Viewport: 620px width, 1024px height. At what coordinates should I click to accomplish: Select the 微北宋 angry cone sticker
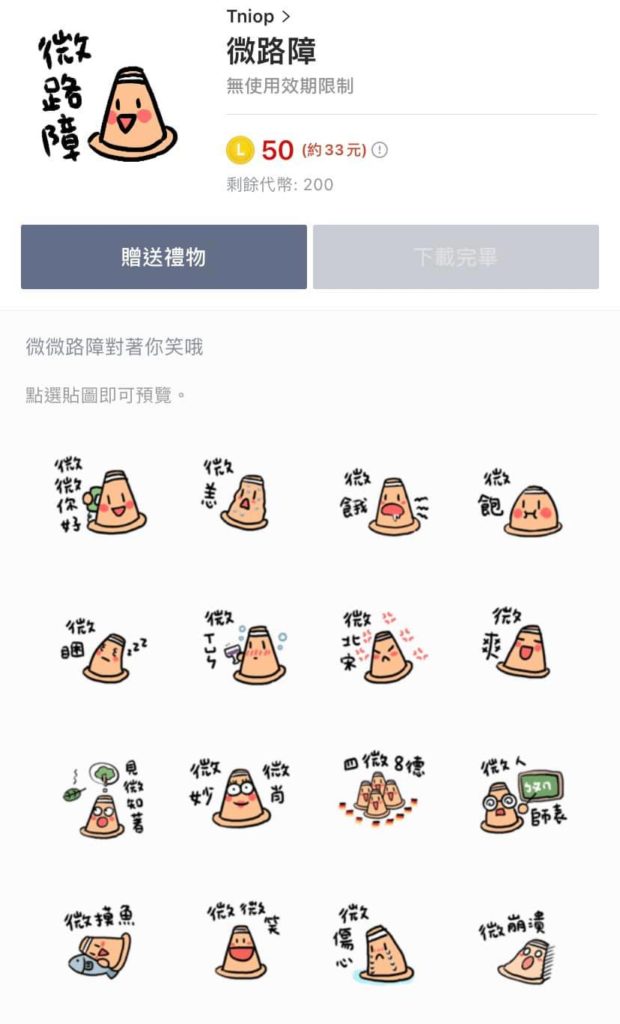385,646
